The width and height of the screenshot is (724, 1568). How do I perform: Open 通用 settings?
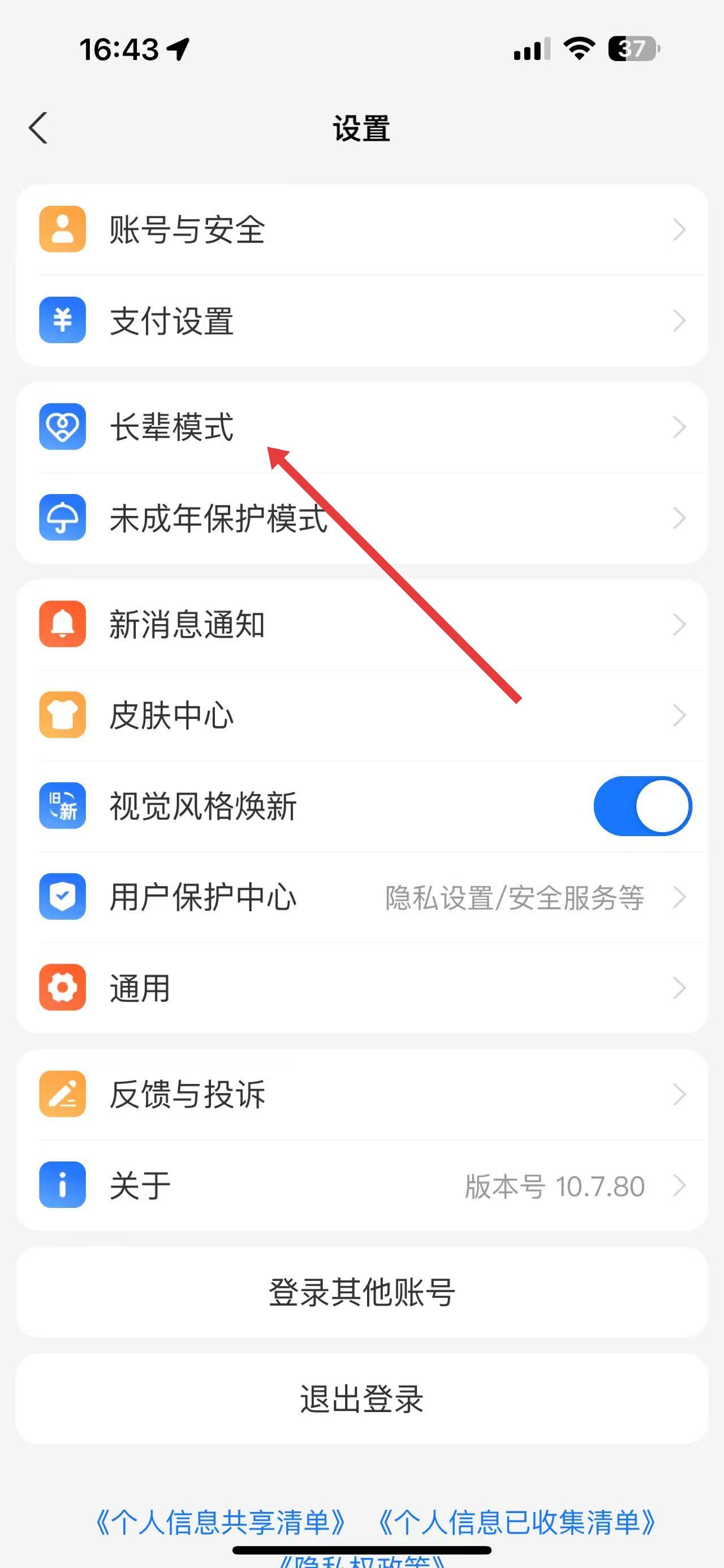point(361,987)
